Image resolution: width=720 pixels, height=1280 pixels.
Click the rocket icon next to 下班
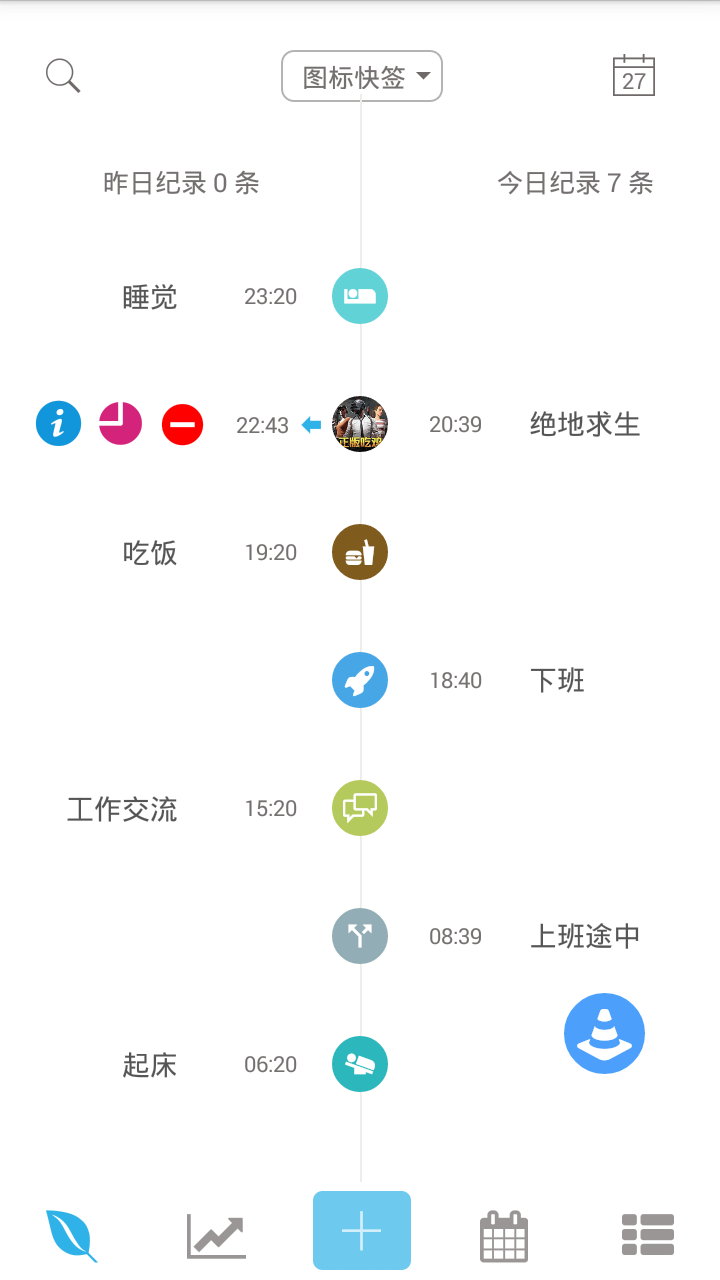[x=359, y=680]
